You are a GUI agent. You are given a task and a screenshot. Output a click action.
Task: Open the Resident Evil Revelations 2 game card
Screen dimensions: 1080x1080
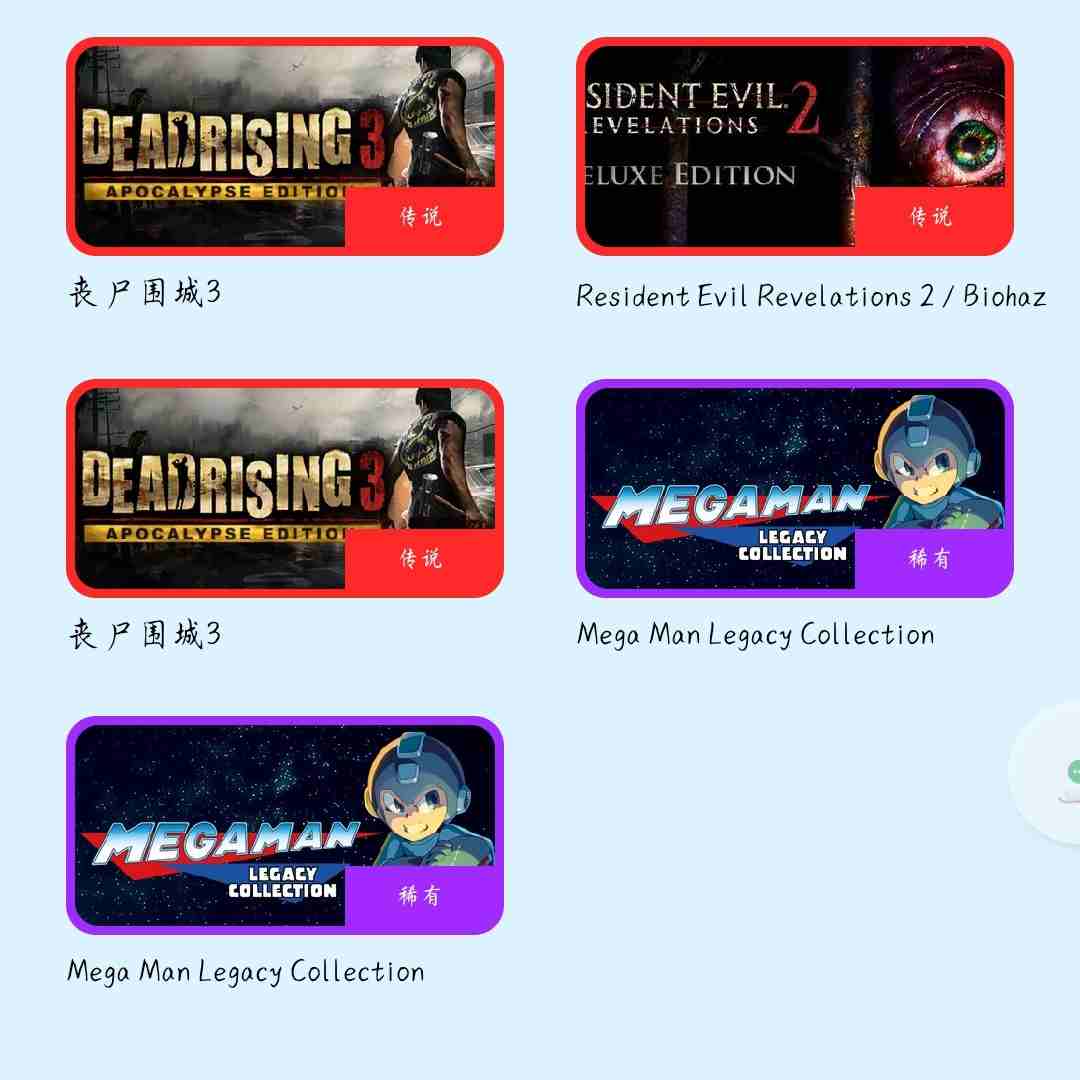(x=794, y=146)
